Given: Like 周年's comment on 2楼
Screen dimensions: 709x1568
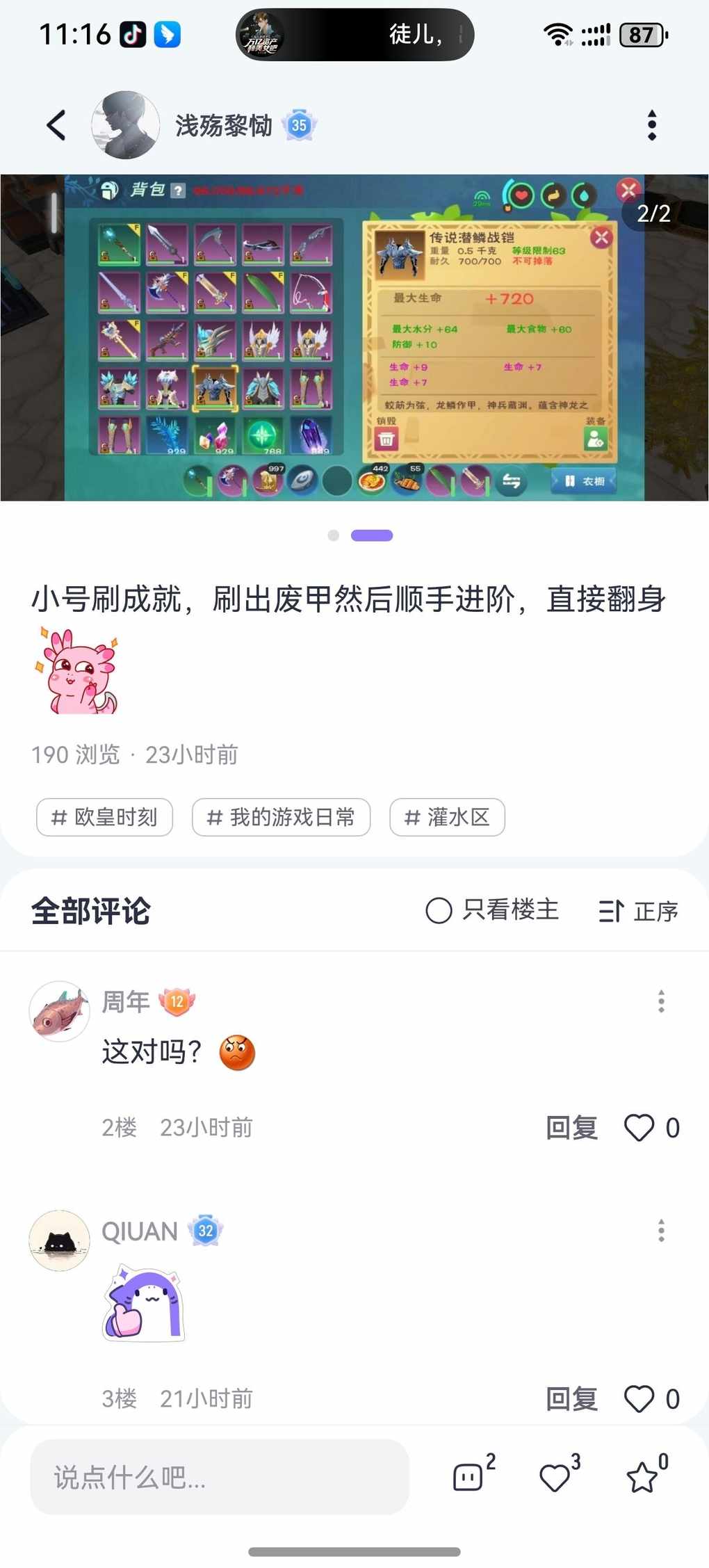Looking at the screenshot, I should pos(639,1128).
